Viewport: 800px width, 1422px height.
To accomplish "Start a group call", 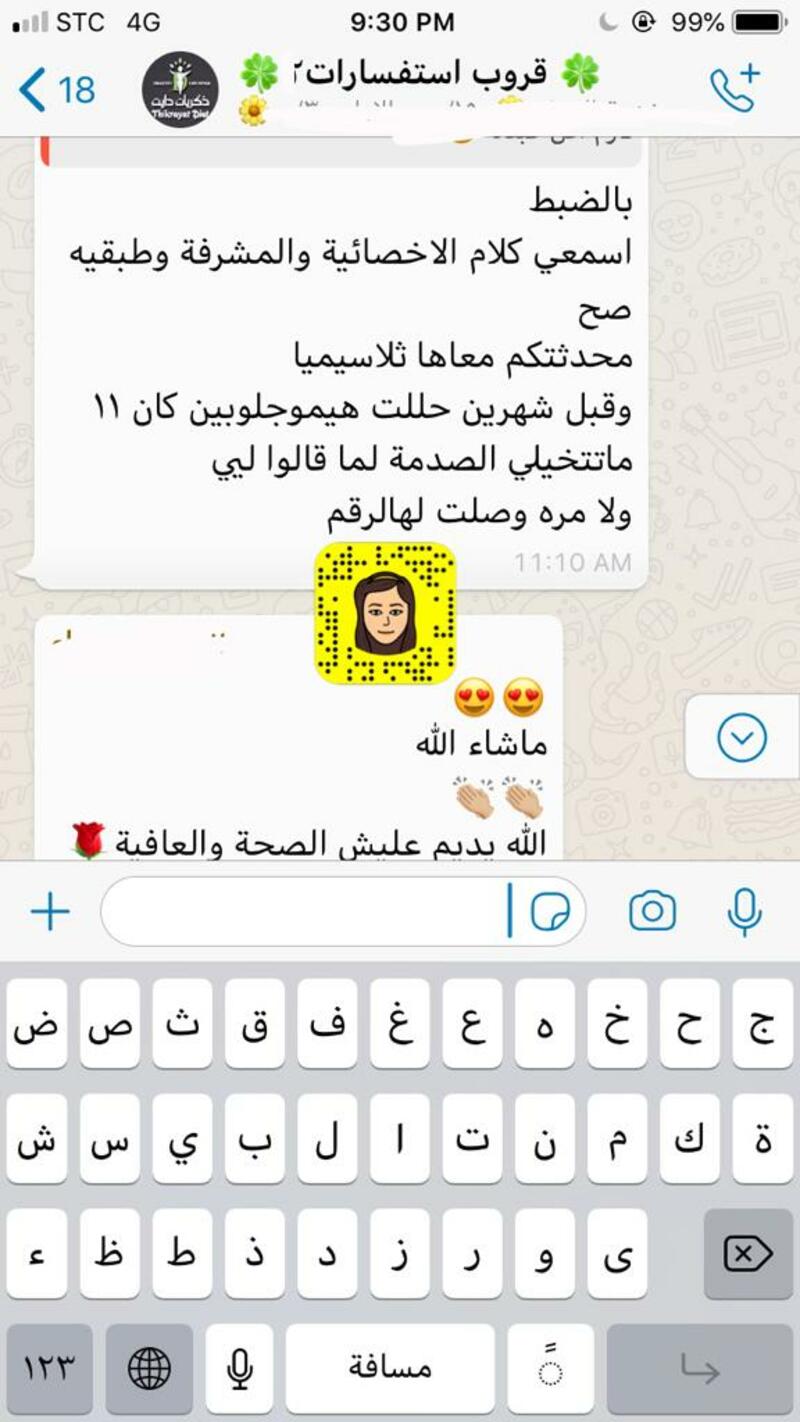I will 734,88.
